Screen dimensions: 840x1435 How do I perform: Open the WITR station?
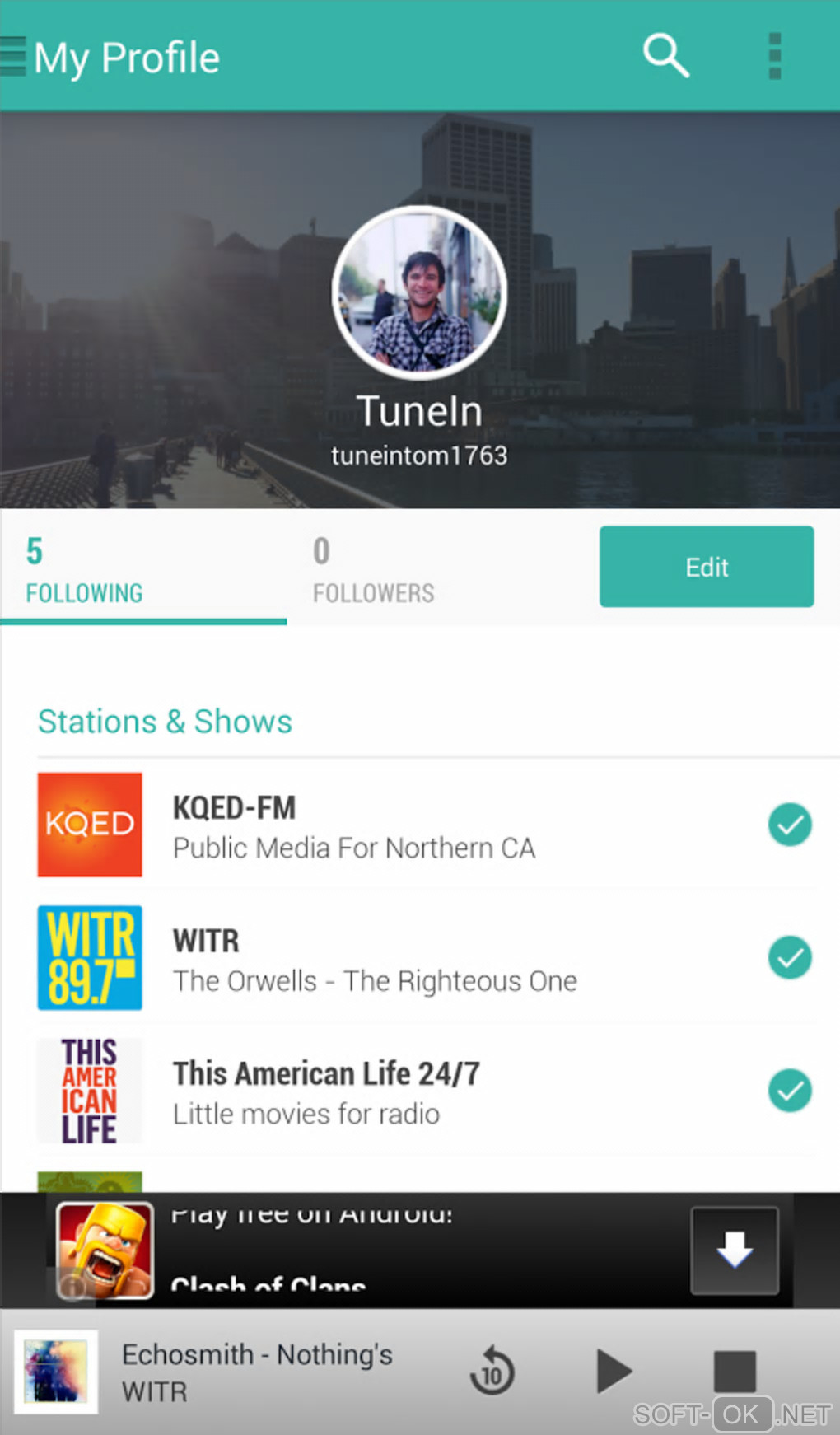click(375, 960)
